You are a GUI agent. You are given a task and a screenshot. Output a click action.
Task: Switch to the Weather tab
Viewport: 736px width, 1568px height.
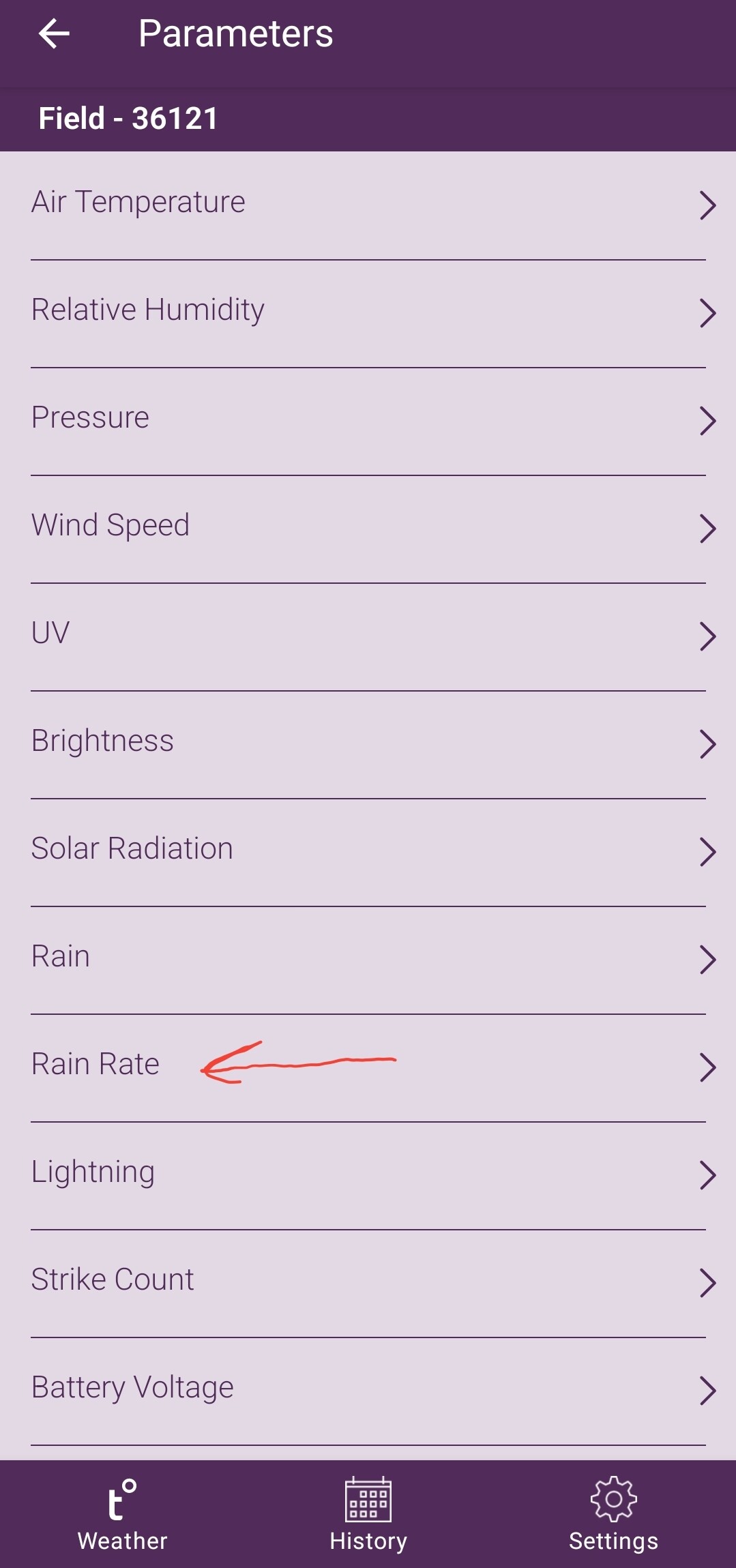pos(123,1514)
